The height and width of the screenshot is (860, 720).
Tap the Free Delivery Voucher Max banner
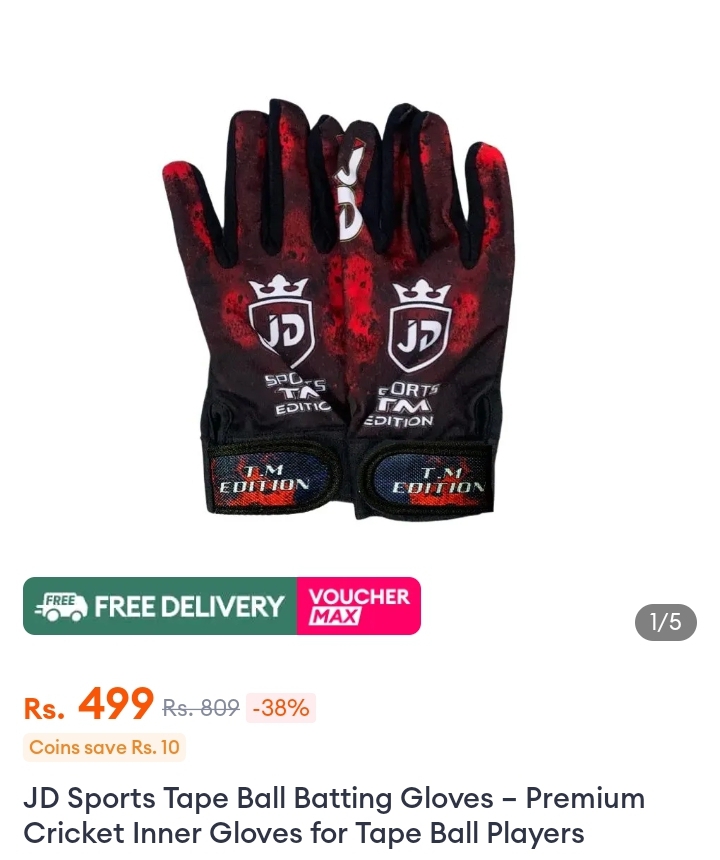click(222, 606)
